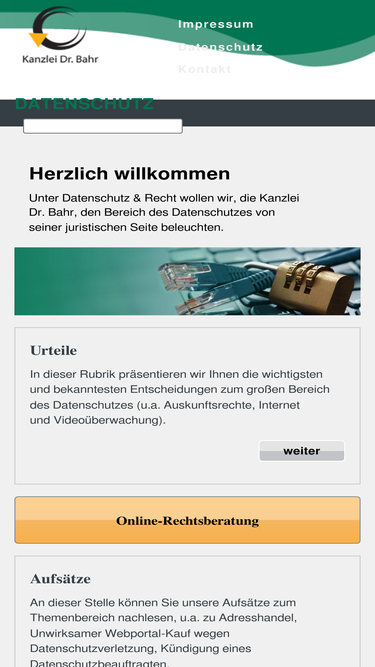Open the Datenschutz link in the header
375x667 pixels.
pos(220,47)
